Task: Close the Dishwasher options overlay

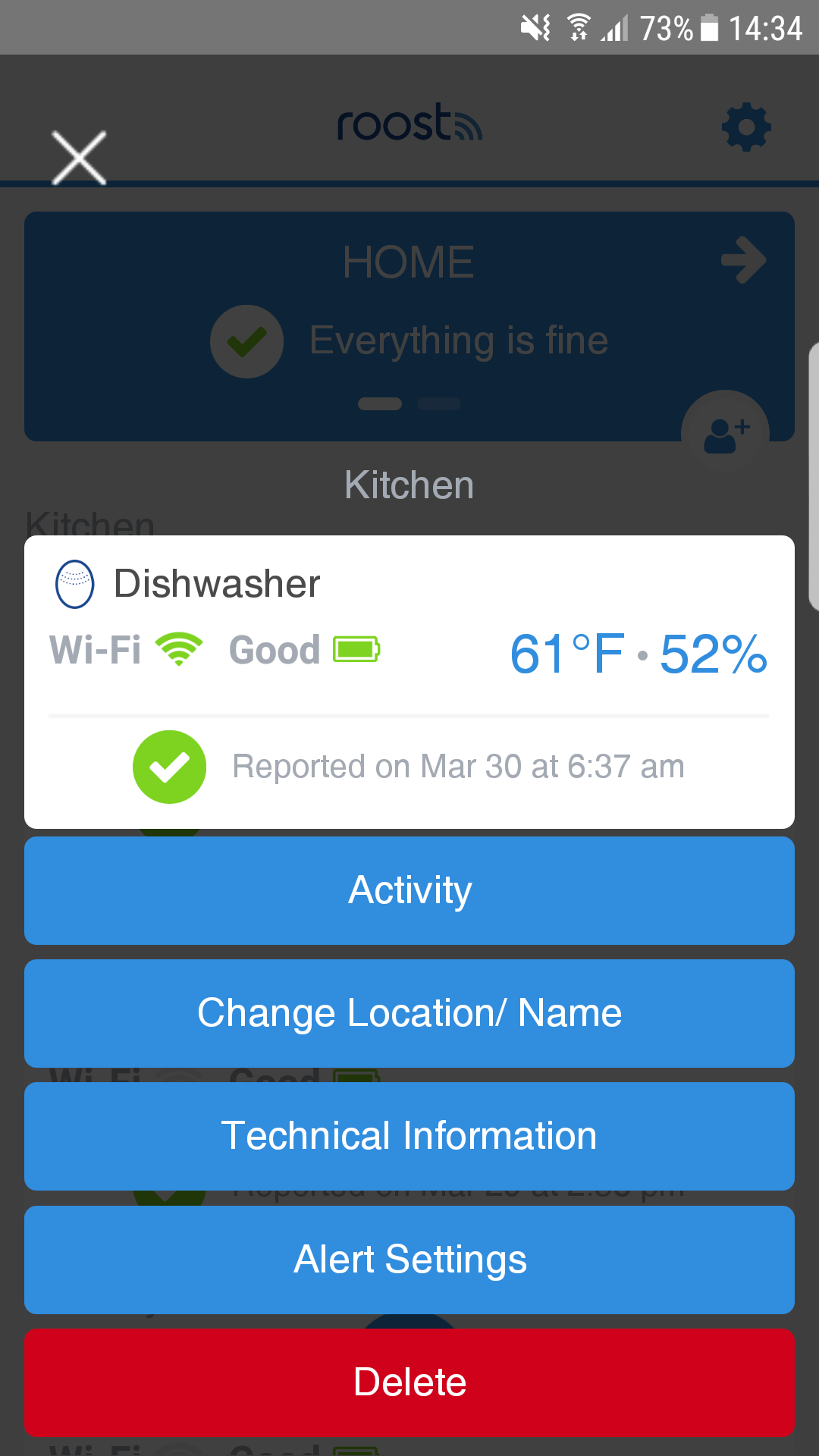Action: tap(79, 158)
